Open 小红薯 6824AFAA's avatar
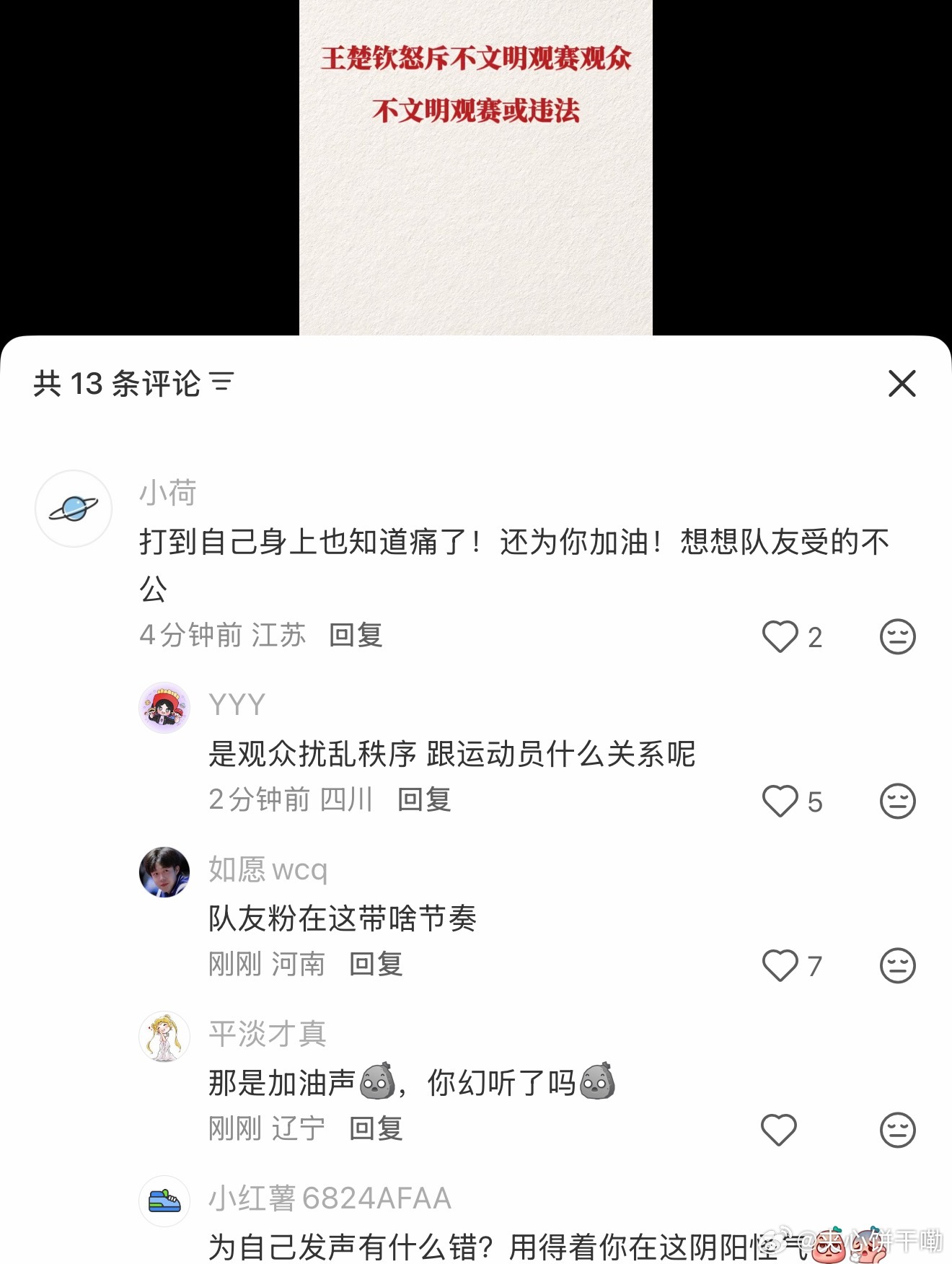The height and width of the screenshot is (1264, 952). coord(164,1201)
